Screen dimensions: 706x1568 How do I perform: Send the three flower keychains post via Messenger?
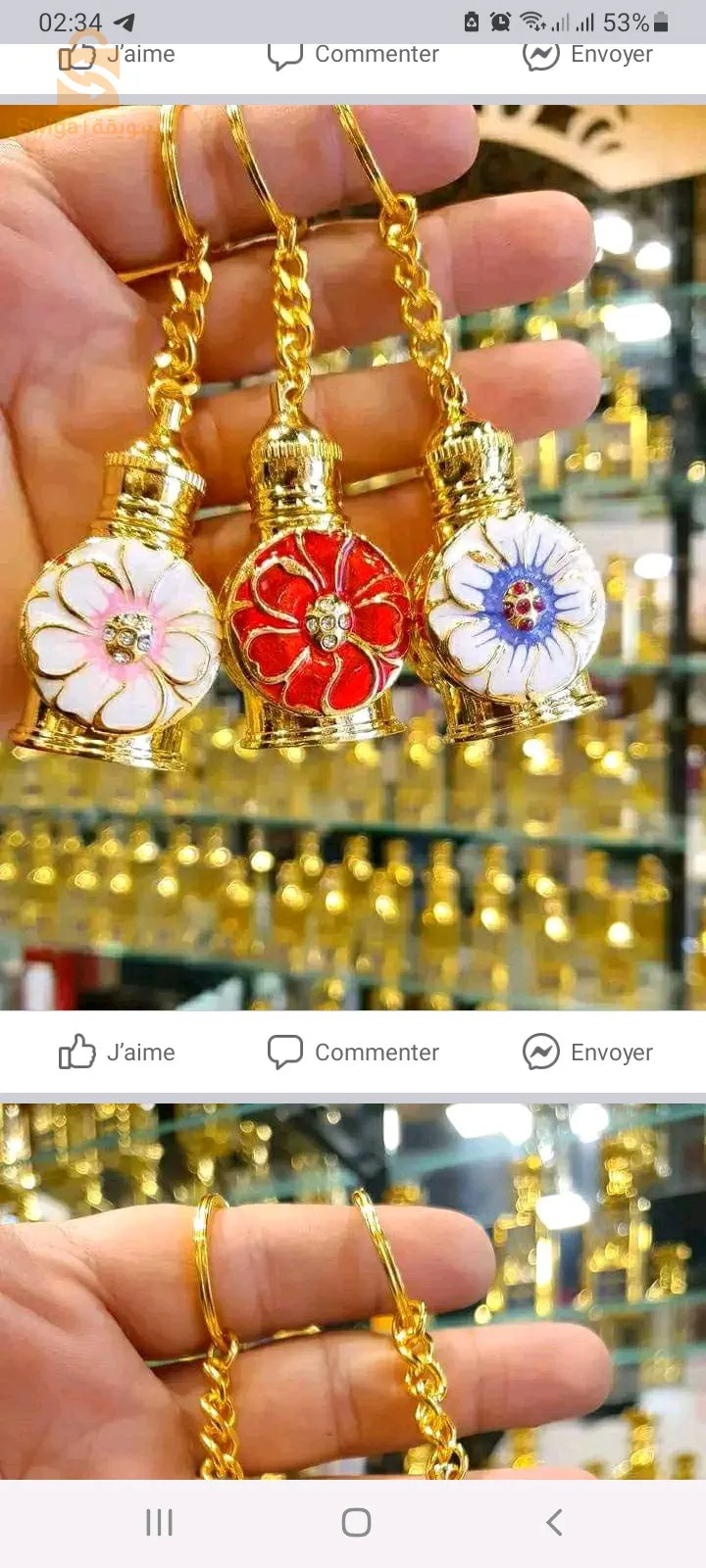(587, 1052)
